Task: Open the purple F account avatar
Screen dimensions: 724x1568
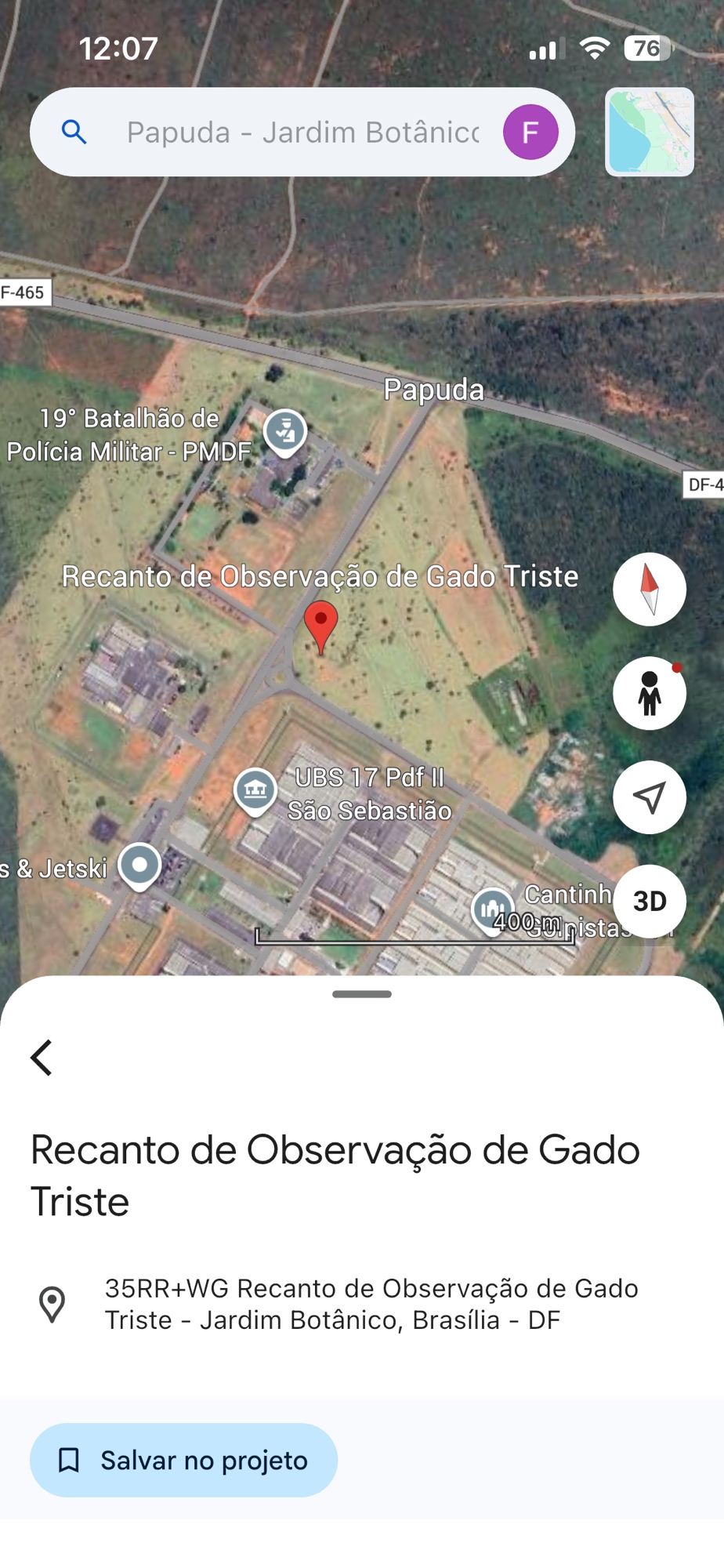Action: click(x=530, y=132)
